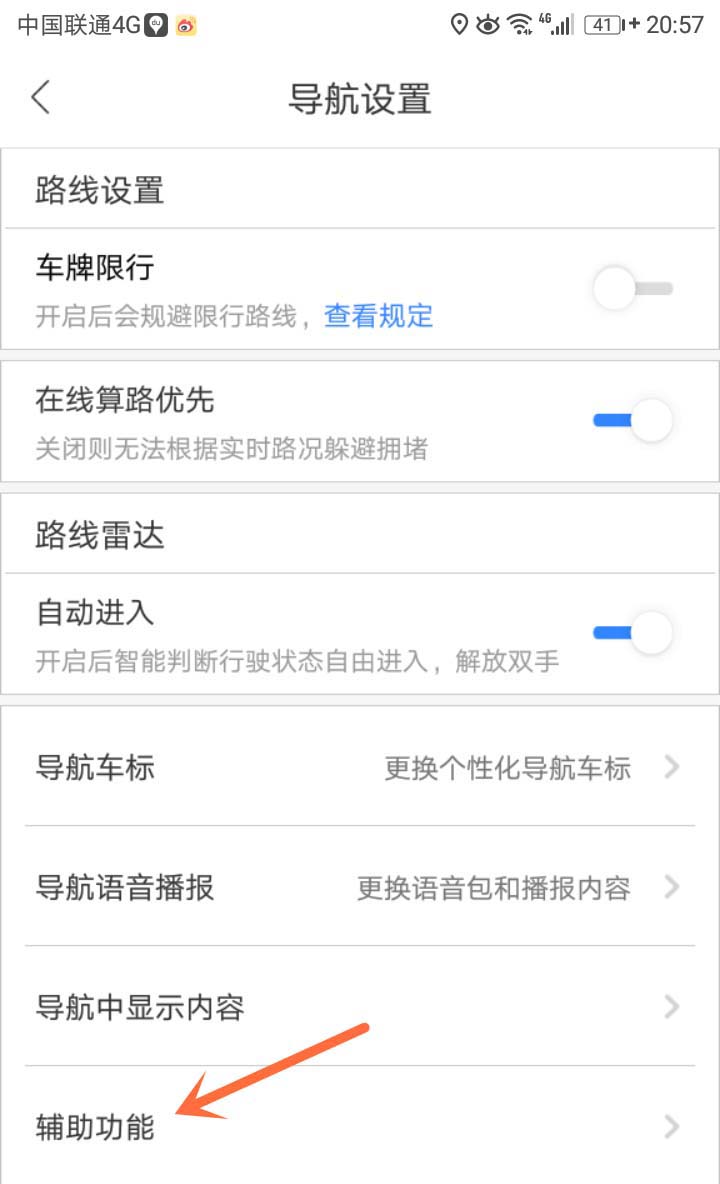Tap 更换语音包和播报内容 text

click(x=492, y=887)
